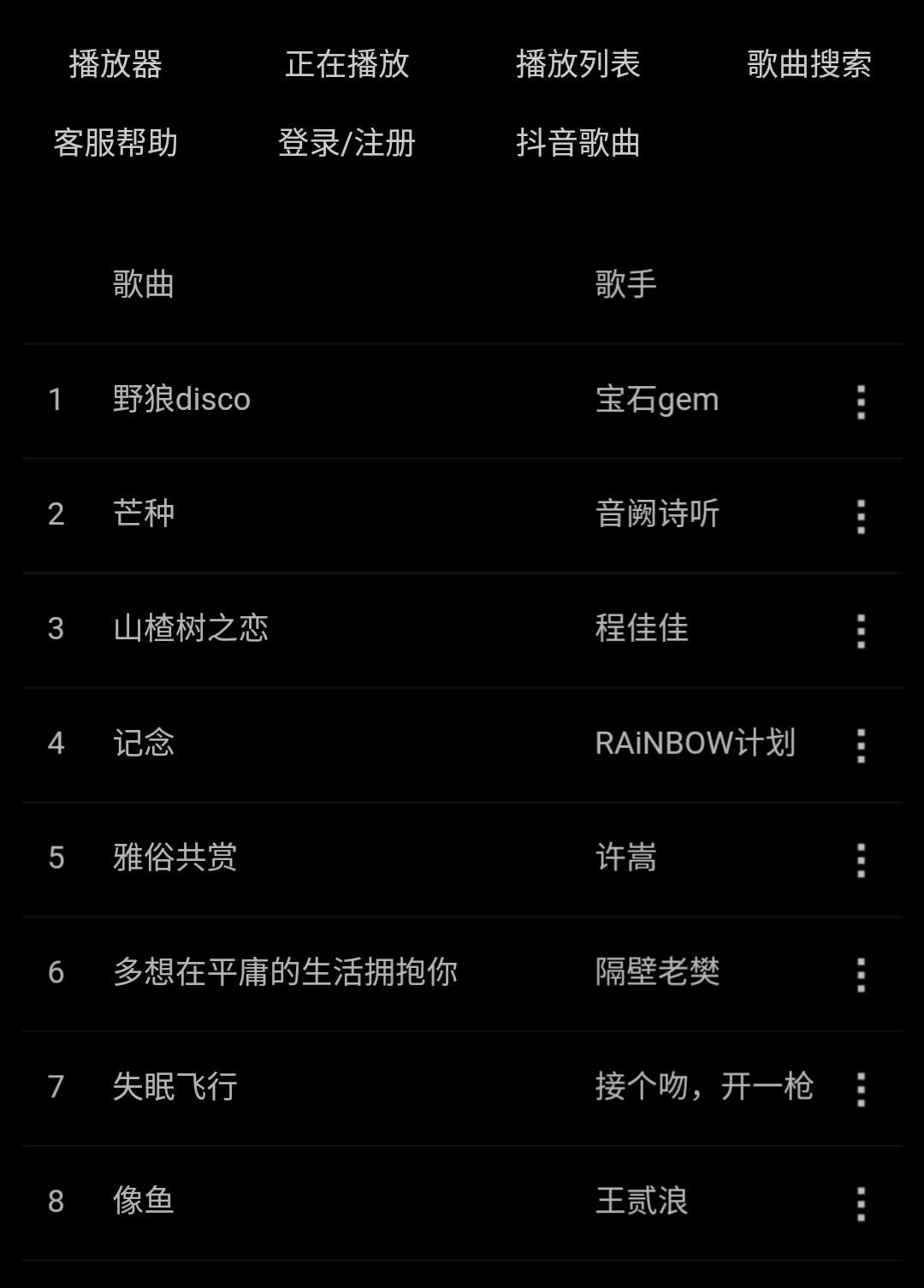Tap 登录/注册 to sign in
This screenshot has height=1288, width=924.
click(346, 143)
